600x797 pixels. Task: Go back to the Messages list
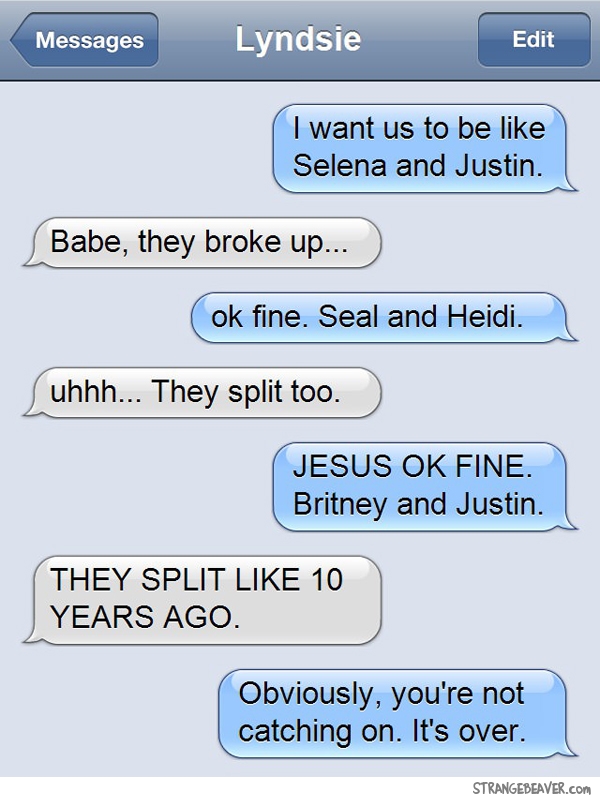coord(86,41)
